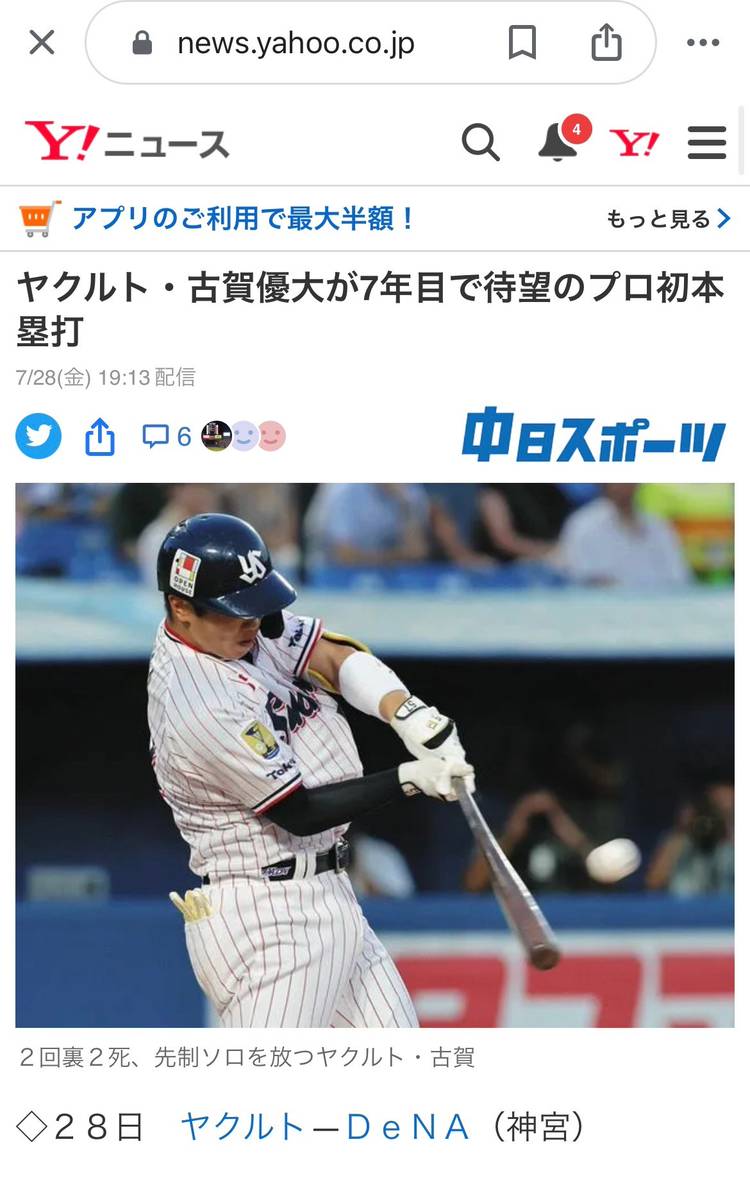View the 6 comments

[x=167, y=437]
